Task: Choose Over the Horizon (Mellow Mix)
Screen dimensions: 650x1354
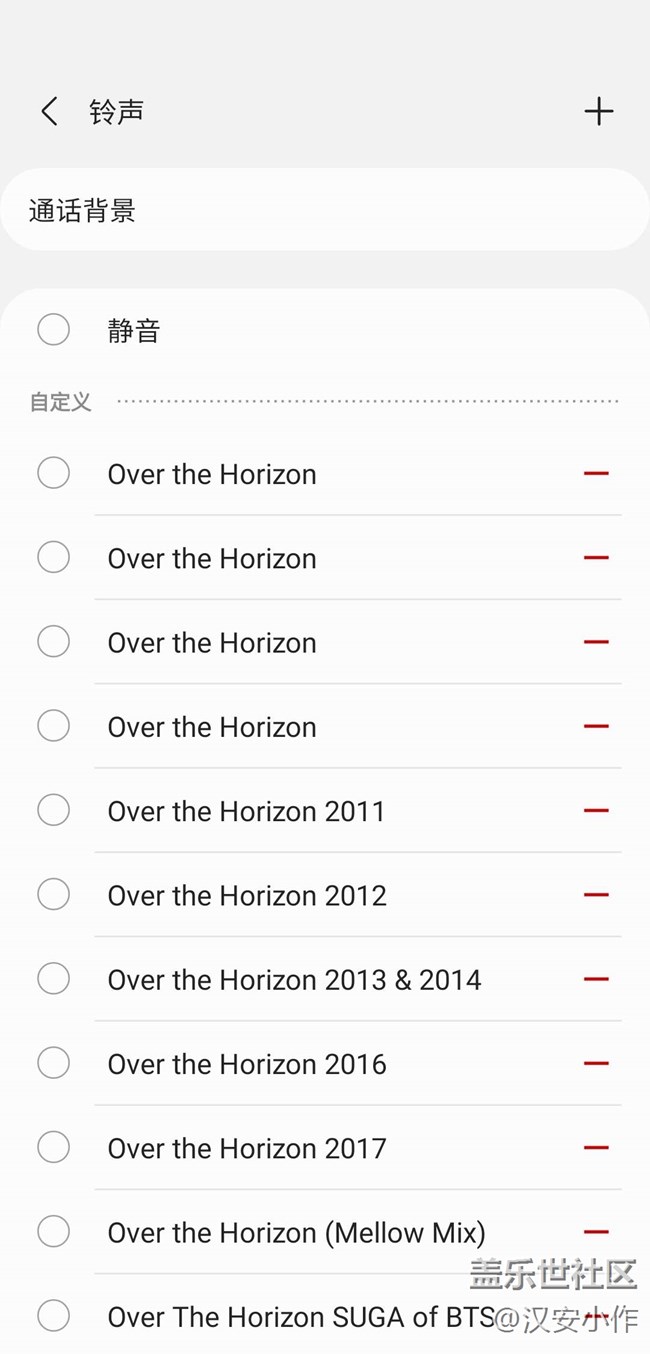Action: [x=54, y=1232]
